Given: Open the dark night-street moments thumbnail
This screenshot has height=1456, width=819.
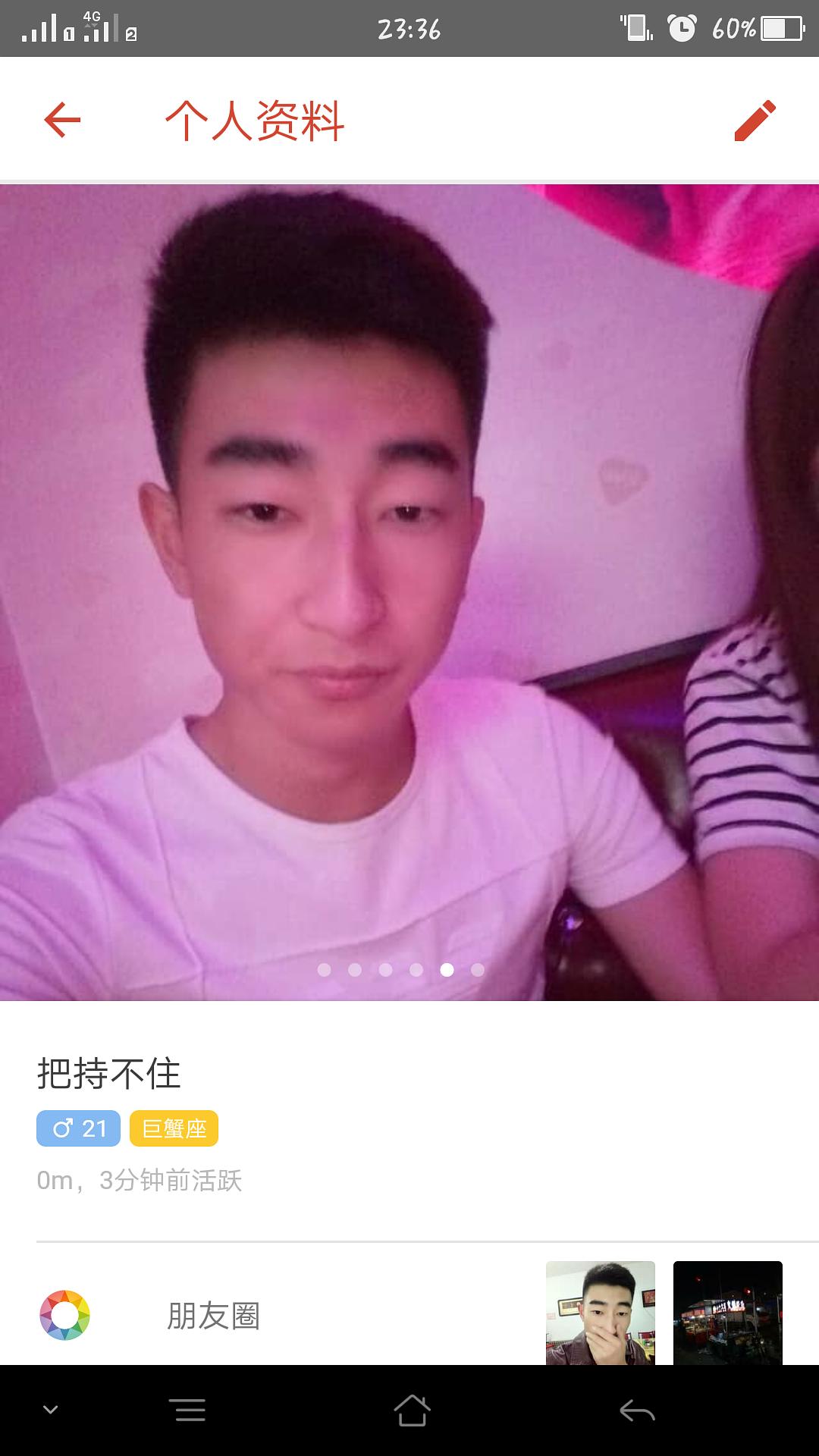Looking at the screenshot, I should [x=728, y=1313].
